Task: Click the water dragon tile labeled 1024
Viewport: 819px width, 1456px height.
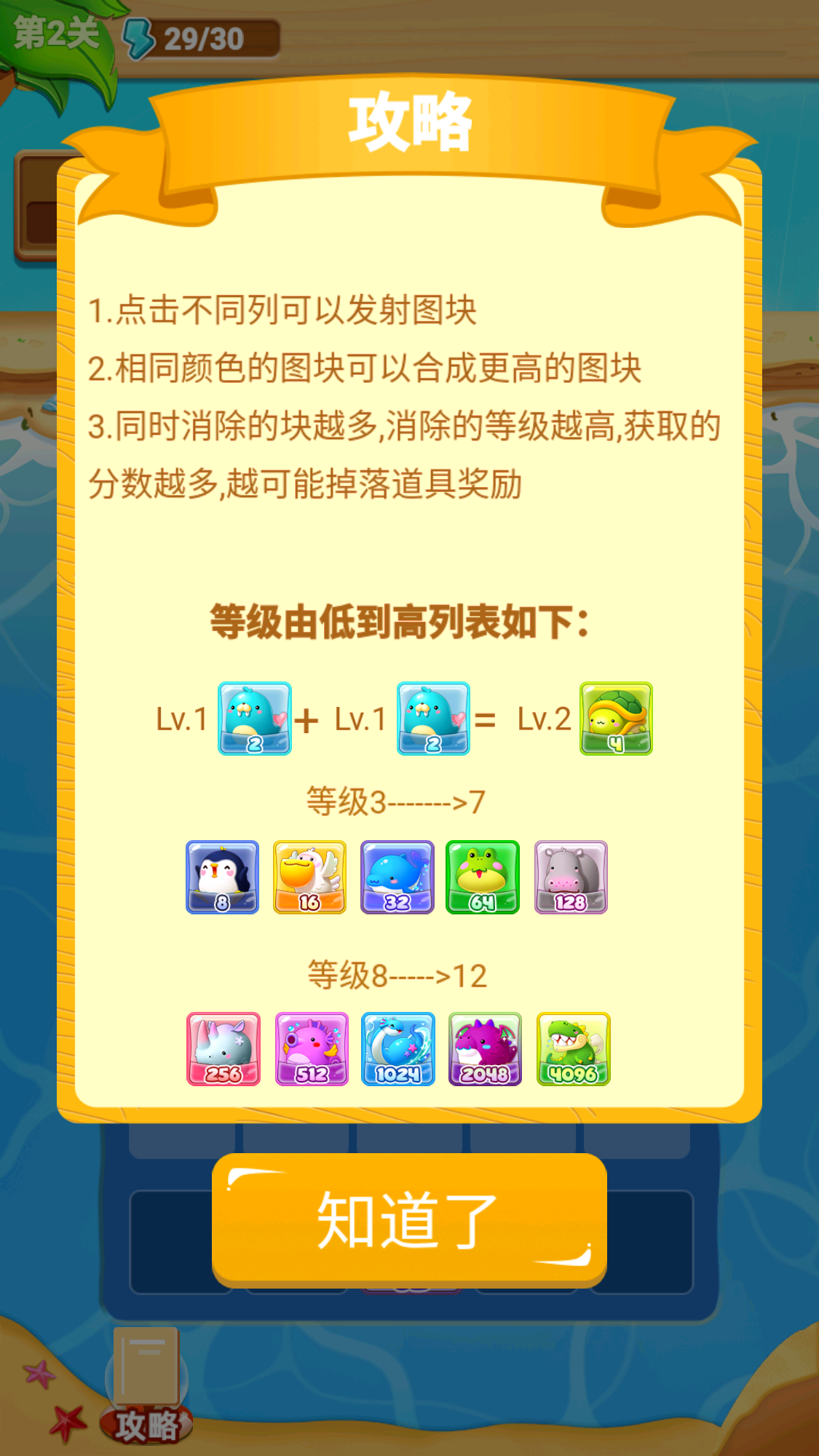Action: point(398,1051)
